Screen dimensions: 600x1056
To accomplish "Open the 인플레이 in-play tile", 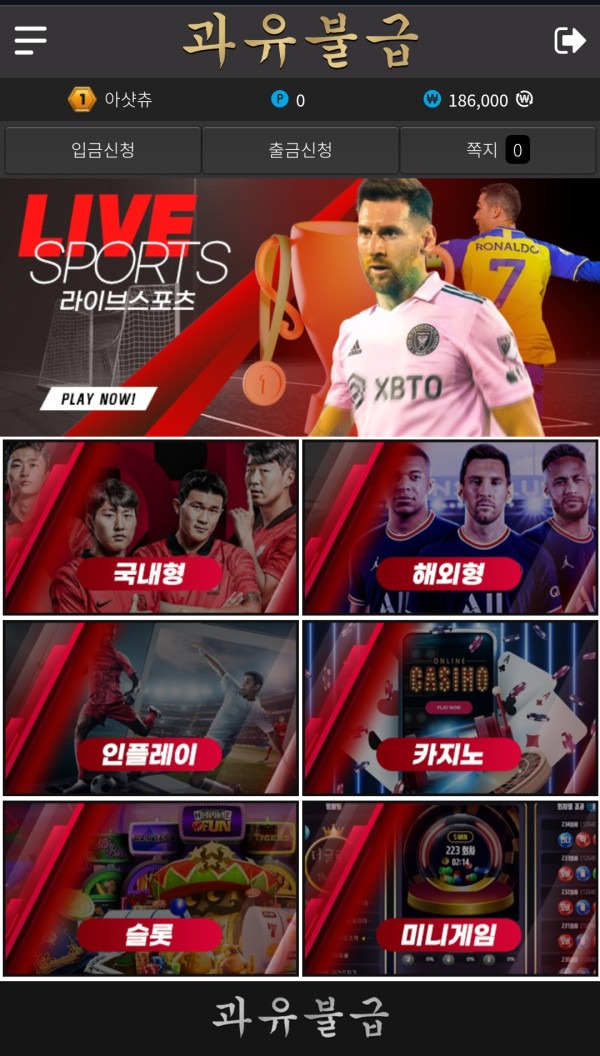I will click(x=151, y=708).
